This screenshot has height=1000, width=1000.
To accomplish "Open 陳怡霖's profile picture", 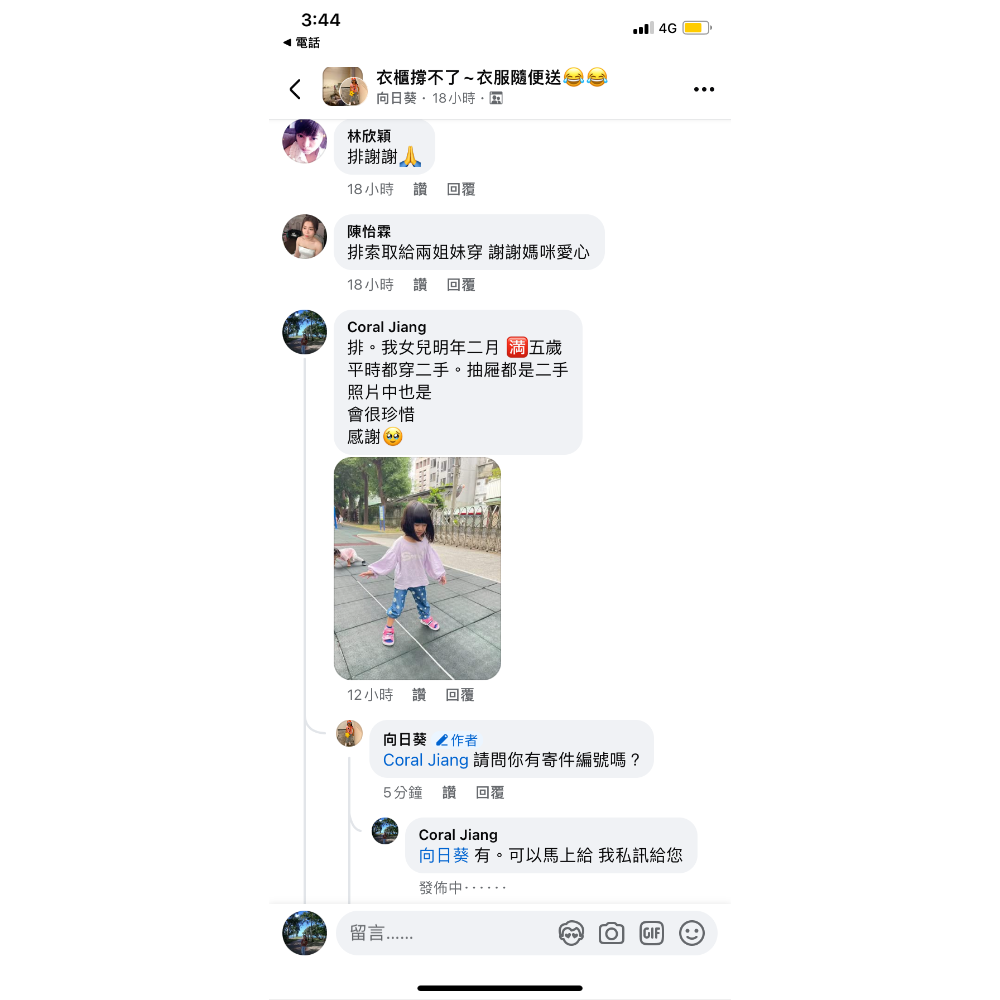I will [x=305, y=236].
